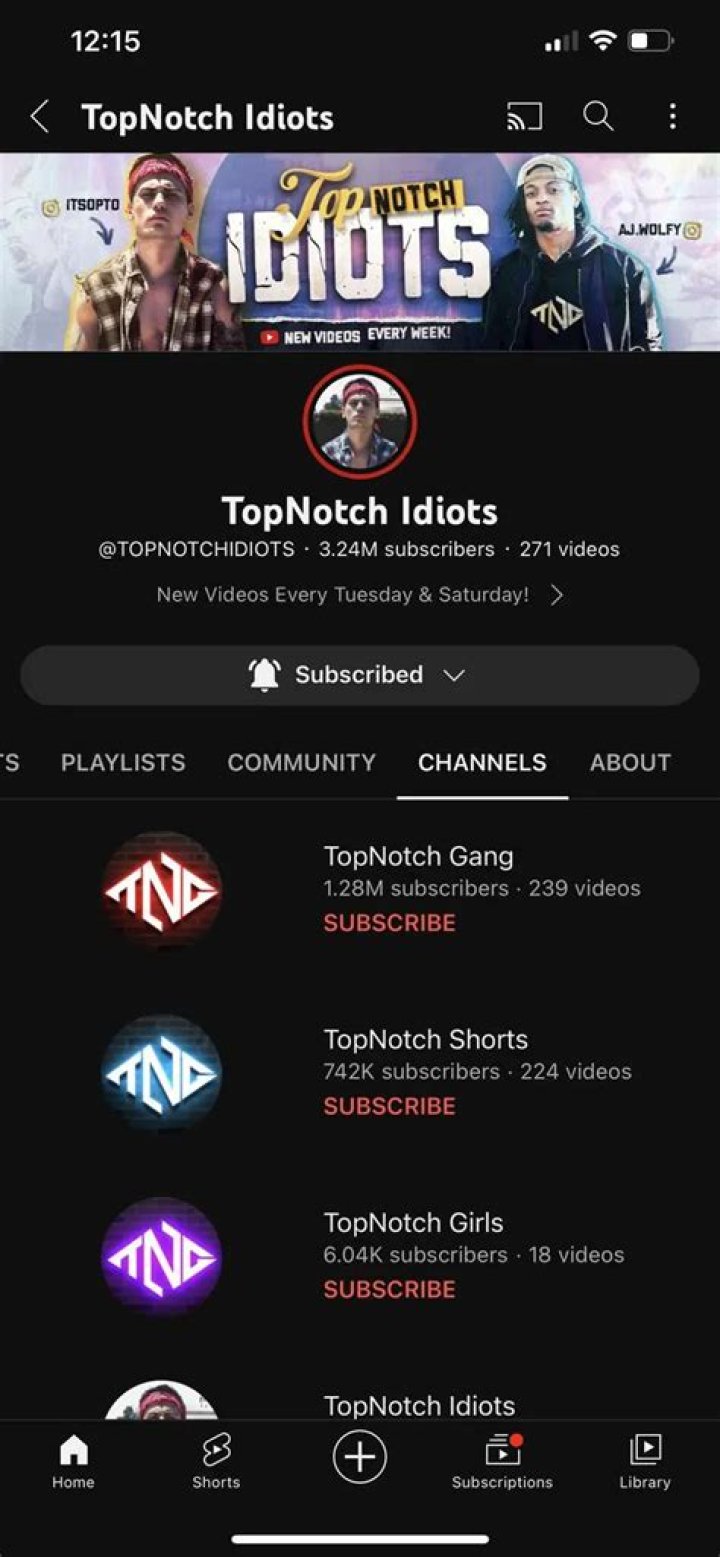Subscribe to TopNotch Gang
This screenshot has width=720, height=1557.
click(x=389, y=923)
